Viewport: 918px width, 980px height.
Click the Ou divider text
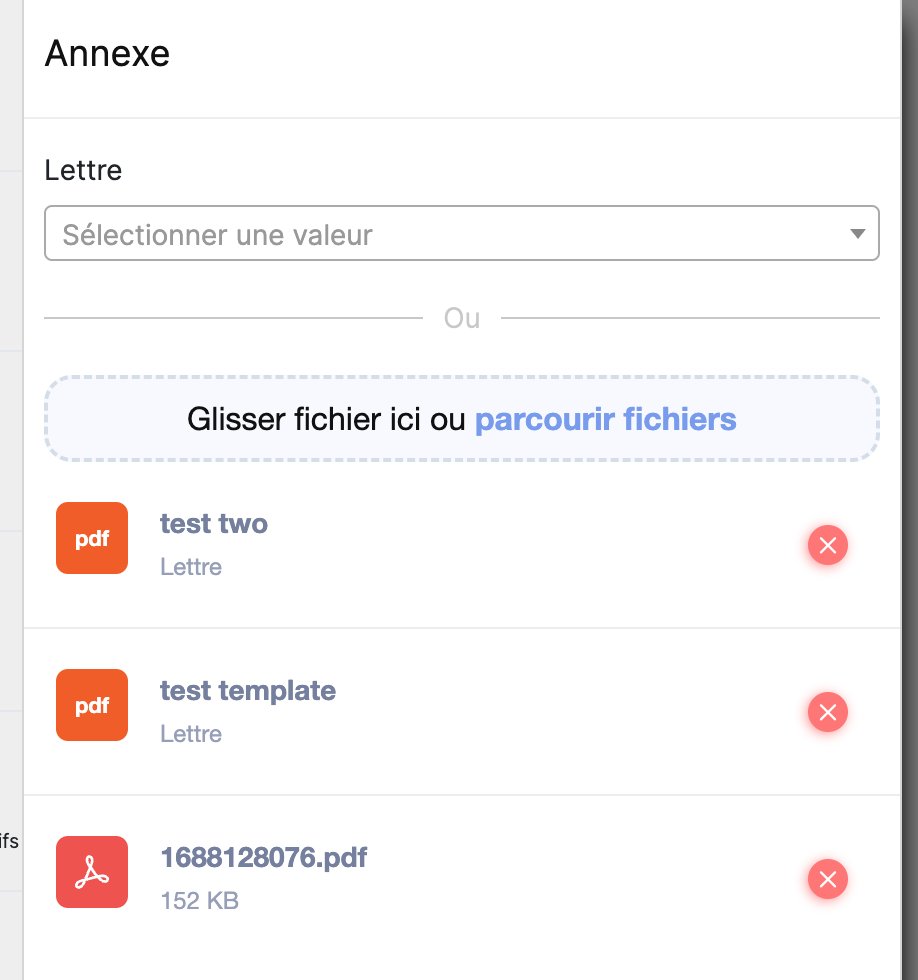click(461, 317)
